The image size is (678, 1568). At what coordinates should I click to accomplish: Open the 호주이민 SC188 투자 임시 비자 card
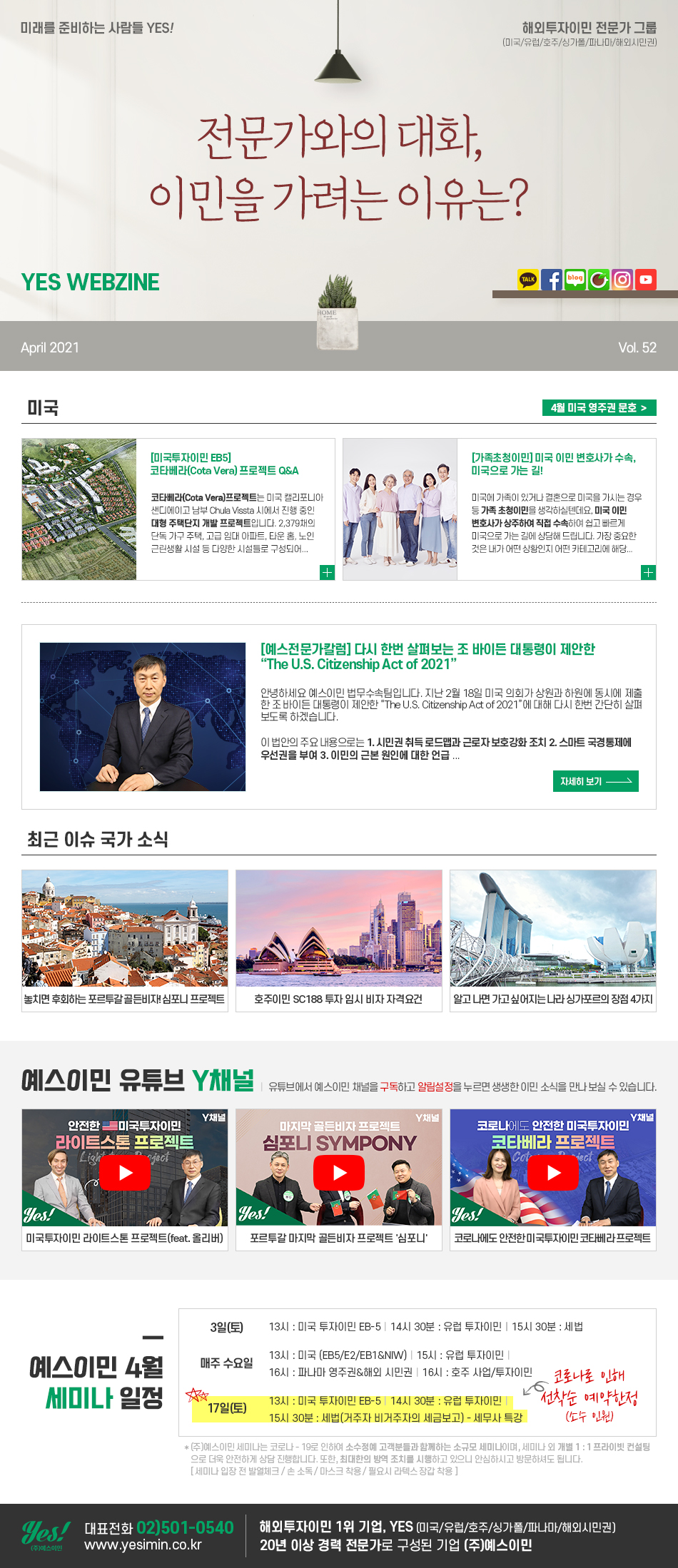click(339, 940)
